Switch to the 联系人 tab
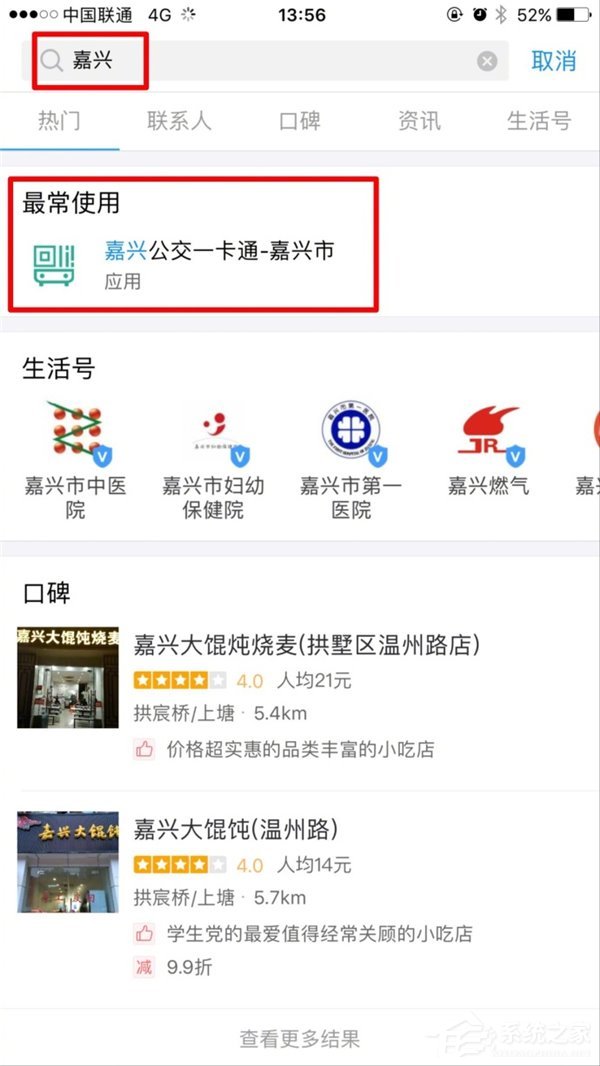This screenshot has width=600, height=1066. pos(179,121)
